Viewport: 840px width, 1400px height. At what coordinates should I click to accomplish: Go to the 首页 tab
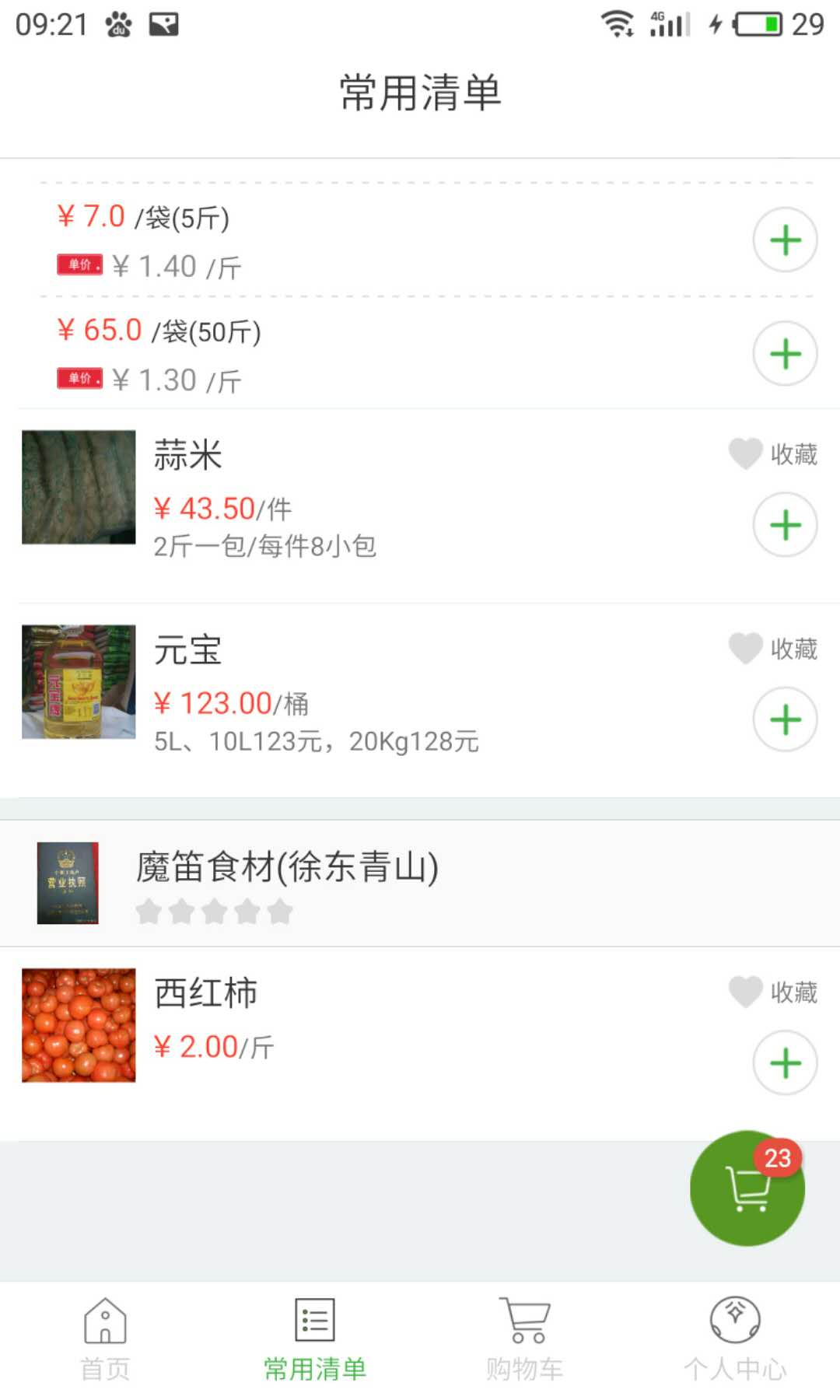pos(105,1339)
